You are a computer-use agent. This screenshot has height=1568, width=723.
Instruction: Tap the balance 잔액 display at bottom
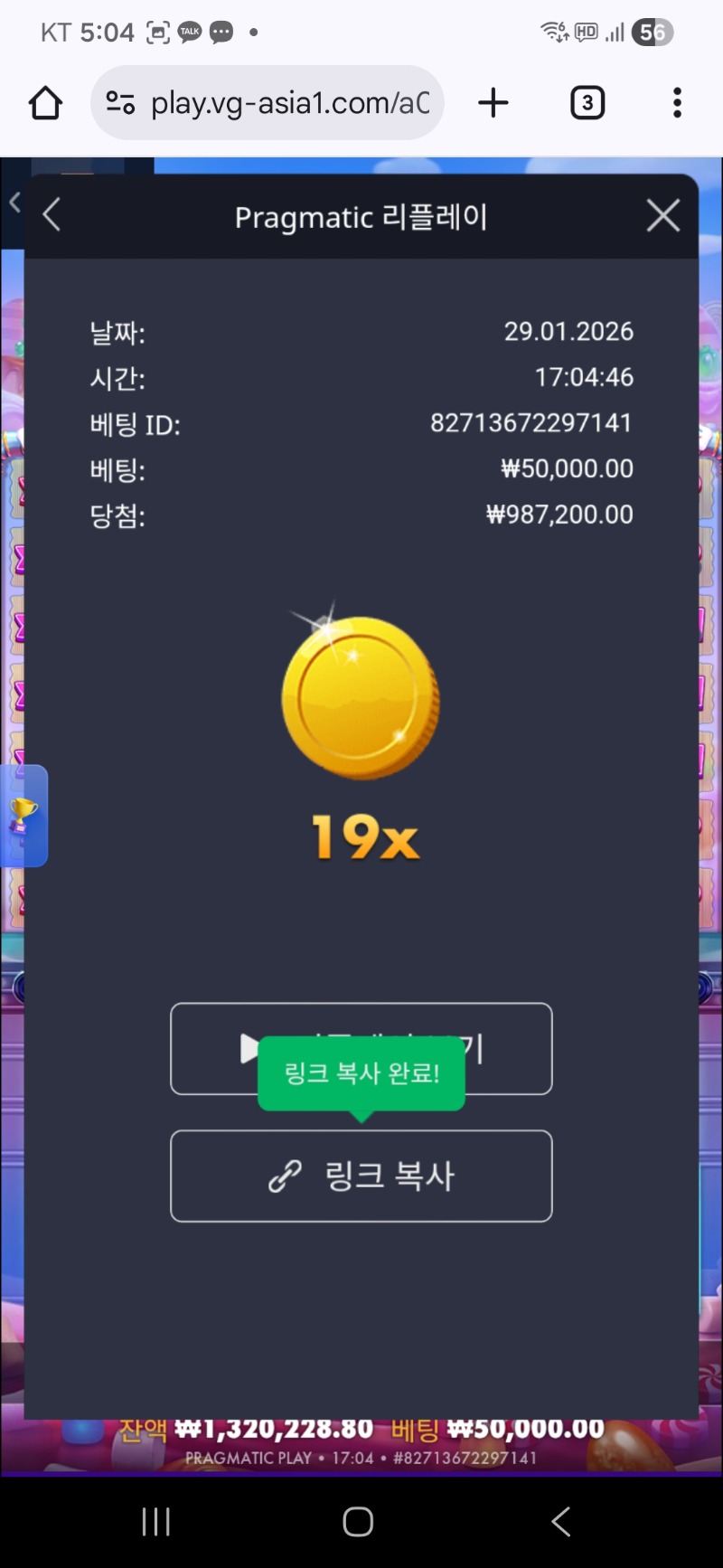click(x=244, y=1427)
